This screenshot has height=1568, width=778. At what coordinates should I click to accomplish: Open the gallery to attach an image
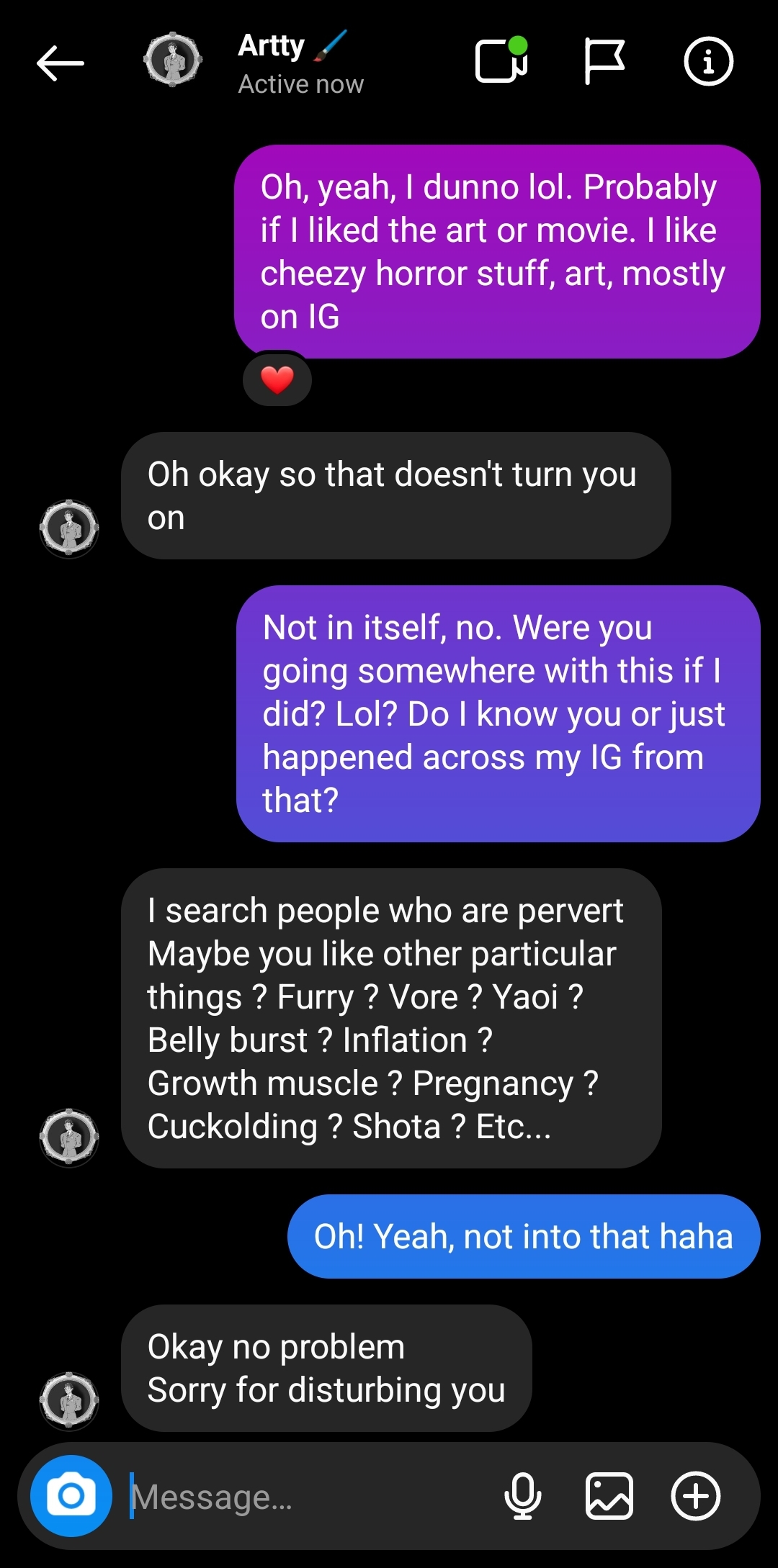pyautogui.click(x=609, y=1496)
